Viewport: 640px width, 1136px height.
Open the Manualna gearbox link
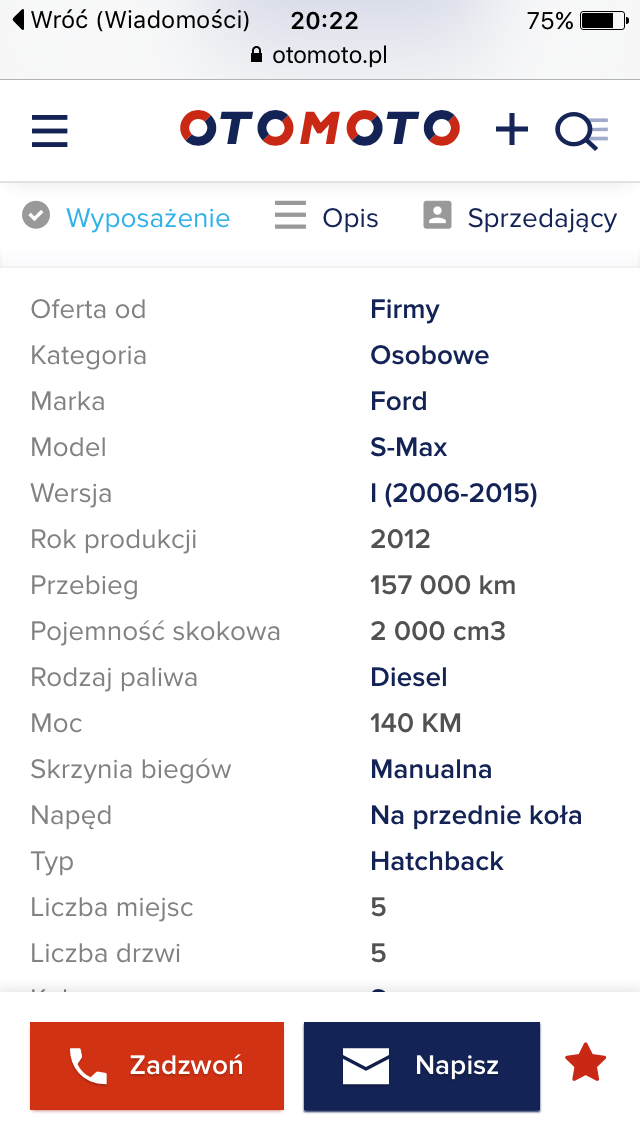point(431,769)
